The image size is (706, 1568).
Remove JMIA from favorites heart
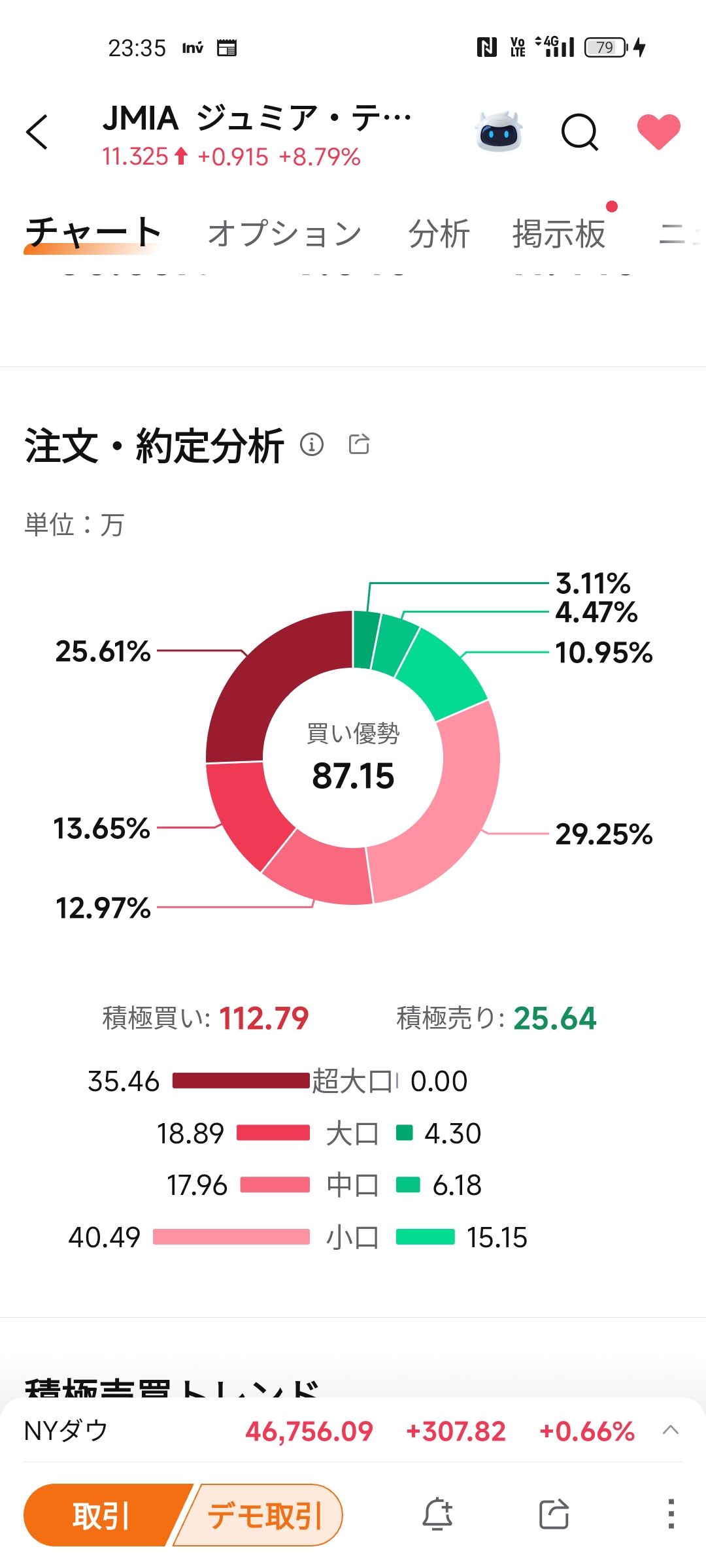pyautogui.click(x=658, y=132)
